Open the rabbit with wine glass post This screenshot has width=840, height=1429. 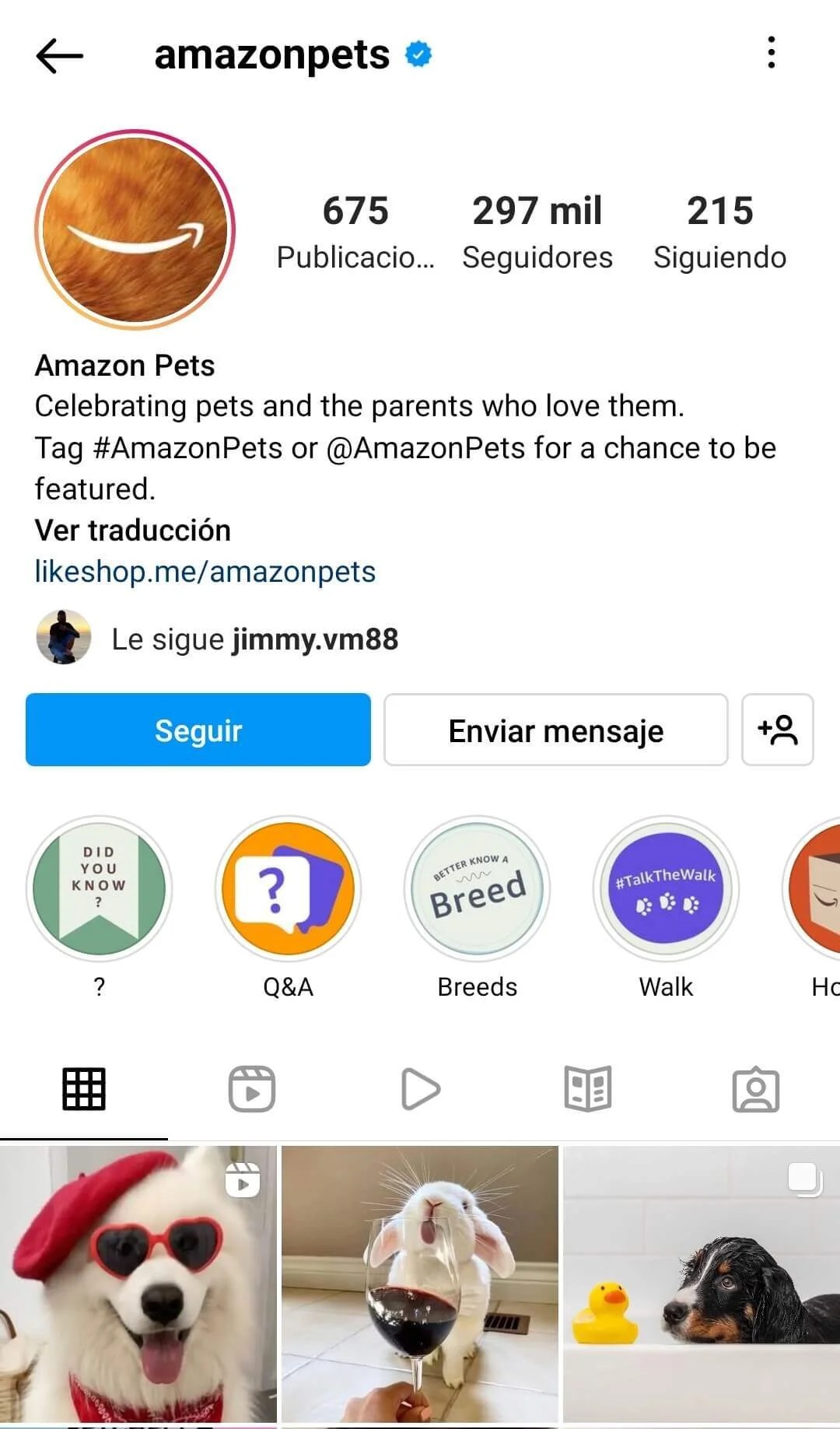420,1284
